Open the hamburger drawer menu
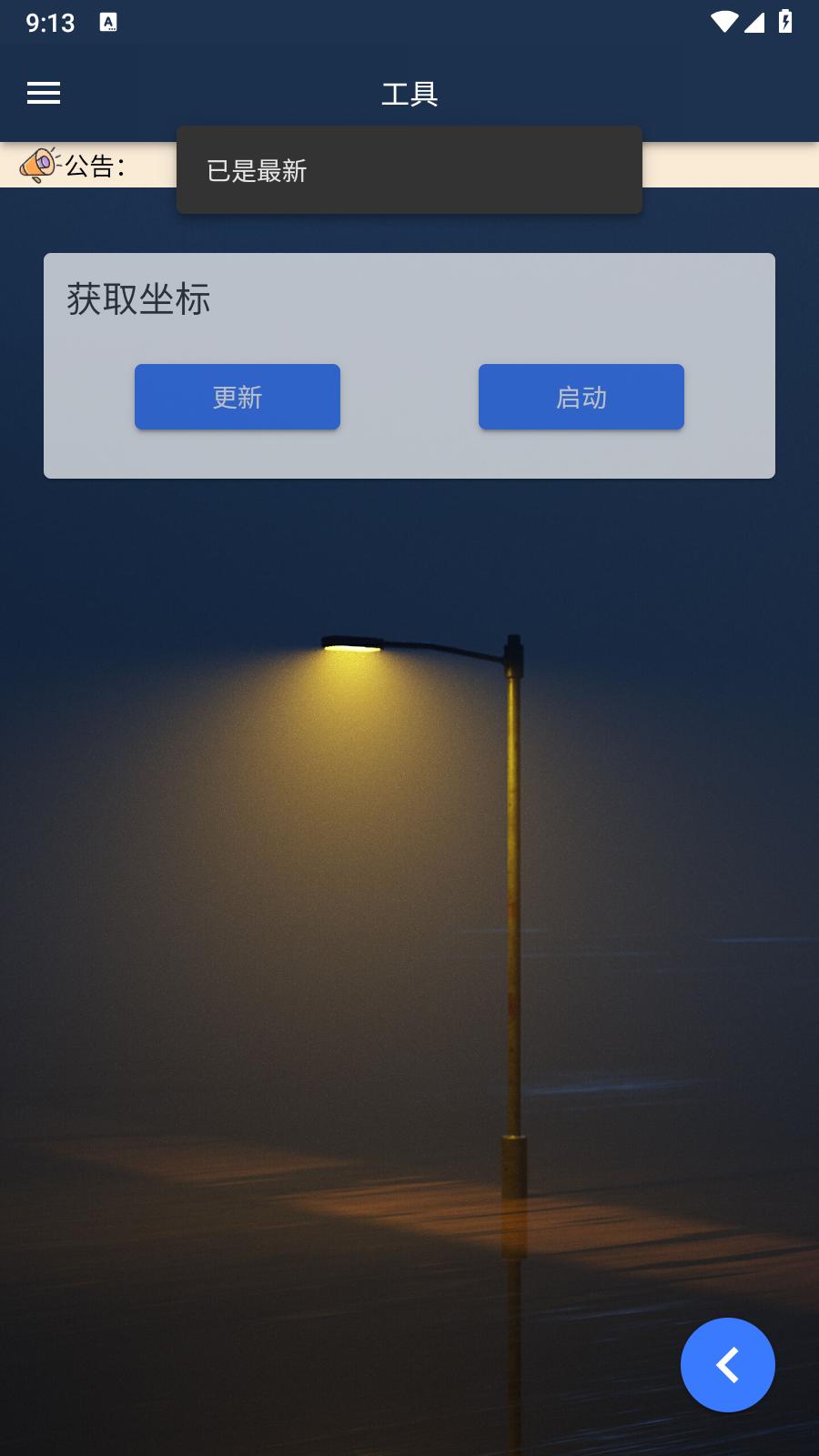The height and width of the screenshot is (1456, 819). pos(44,93)
